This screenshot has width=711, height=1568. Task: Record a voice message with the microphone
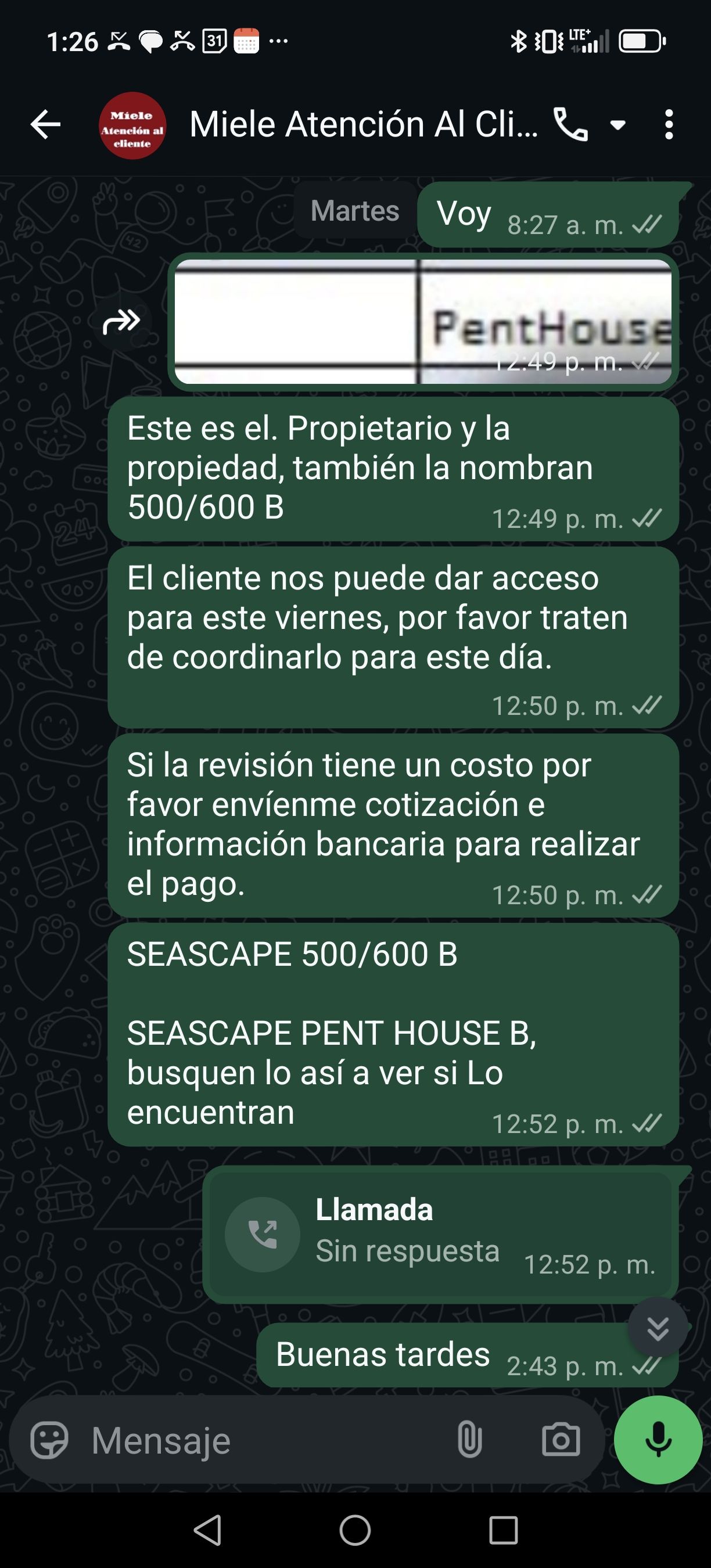[658, 1440]
